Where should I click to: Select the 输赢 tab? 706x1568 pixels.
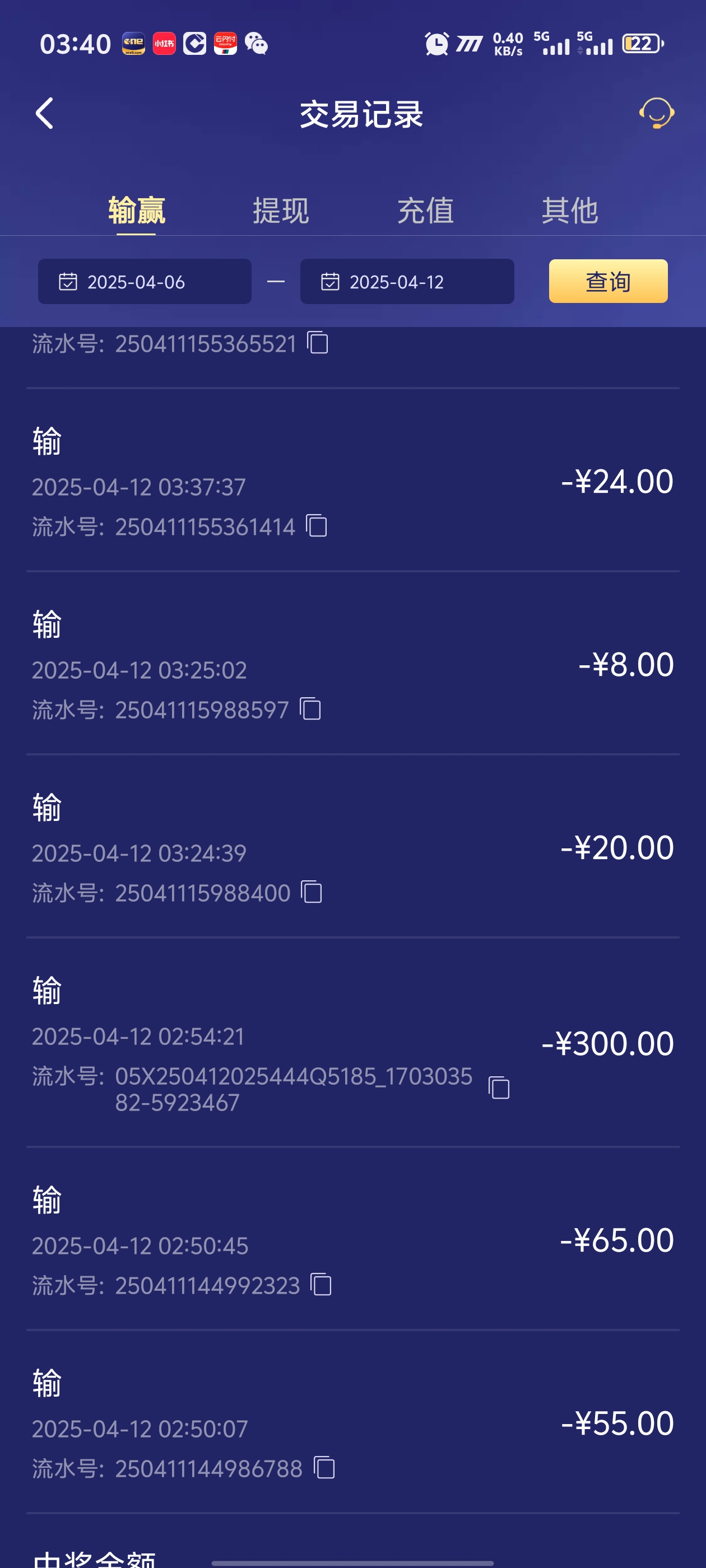tap(137, 211)
